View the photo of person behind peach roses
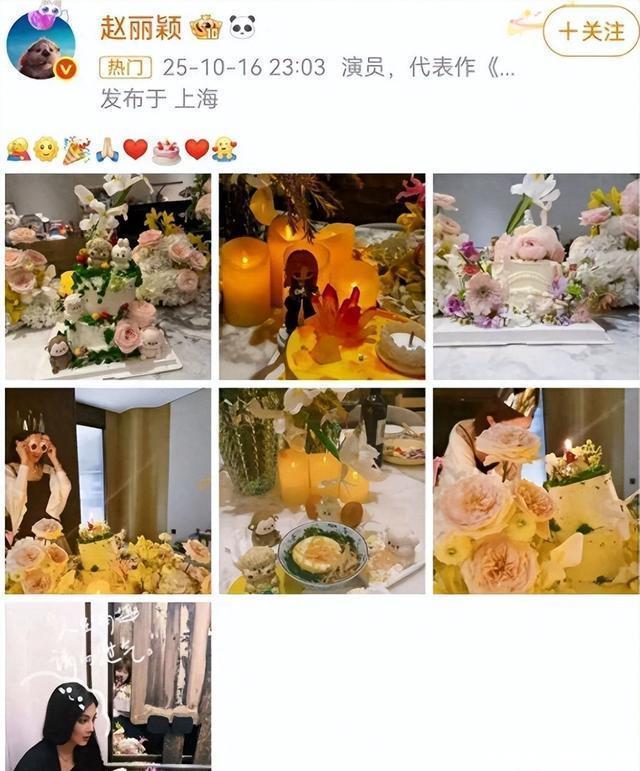The height and width of the screenshot is (771, 640). pos(536,491)
